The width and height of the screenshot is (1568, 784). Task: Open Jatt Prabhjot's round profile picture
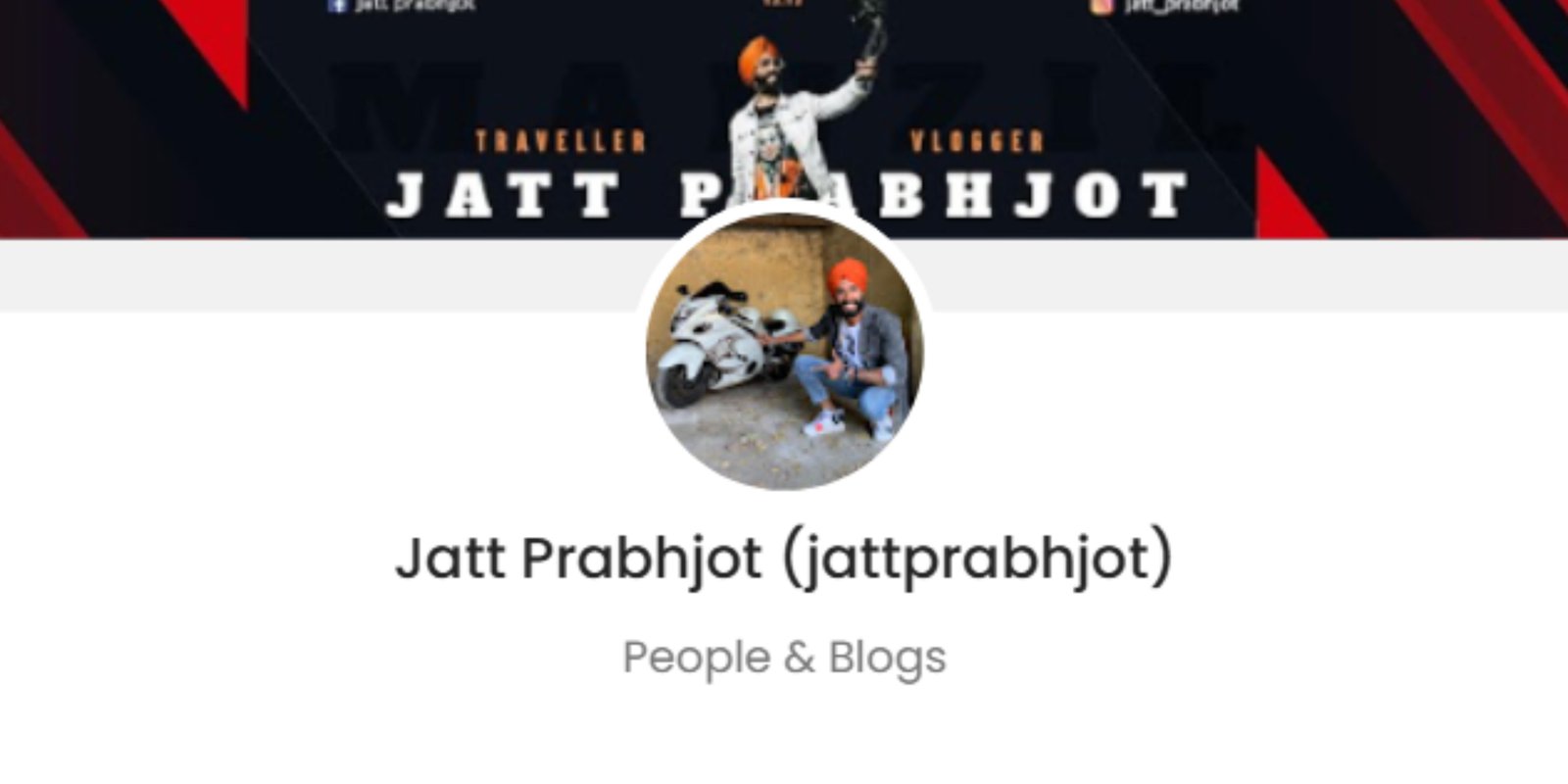click(x=784, y=350)
